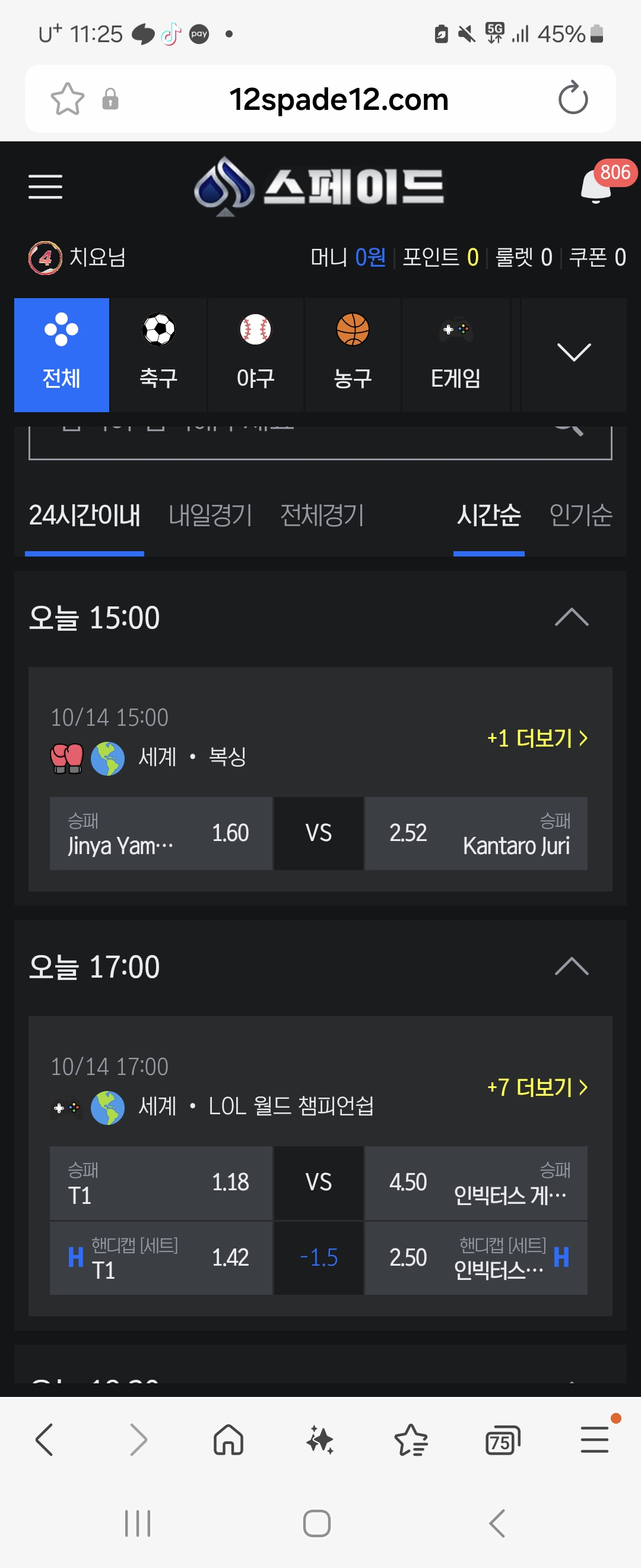Open the notifications bell with 806 badge
Viewport: 641px width, 1568px height.
click(x=596, y=186)
